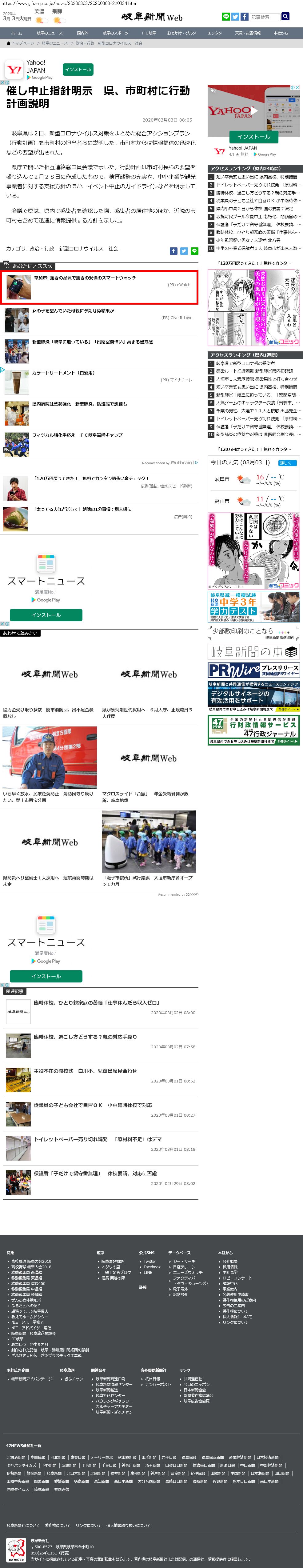Viewport: 303px width, 1568px height.
Task: Open the header Facebook icon
Action: 245,16
